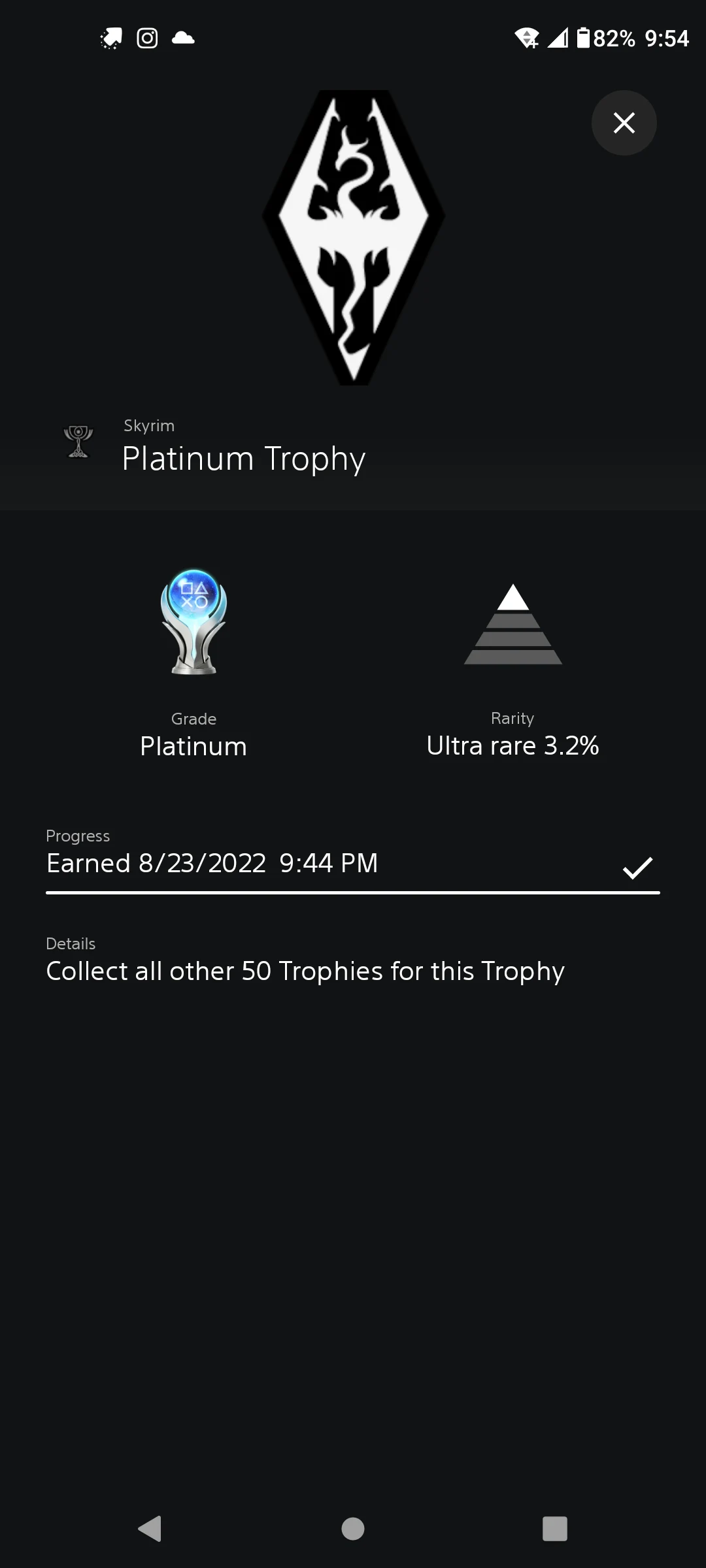Open the Grade information panel

(193, 719)
